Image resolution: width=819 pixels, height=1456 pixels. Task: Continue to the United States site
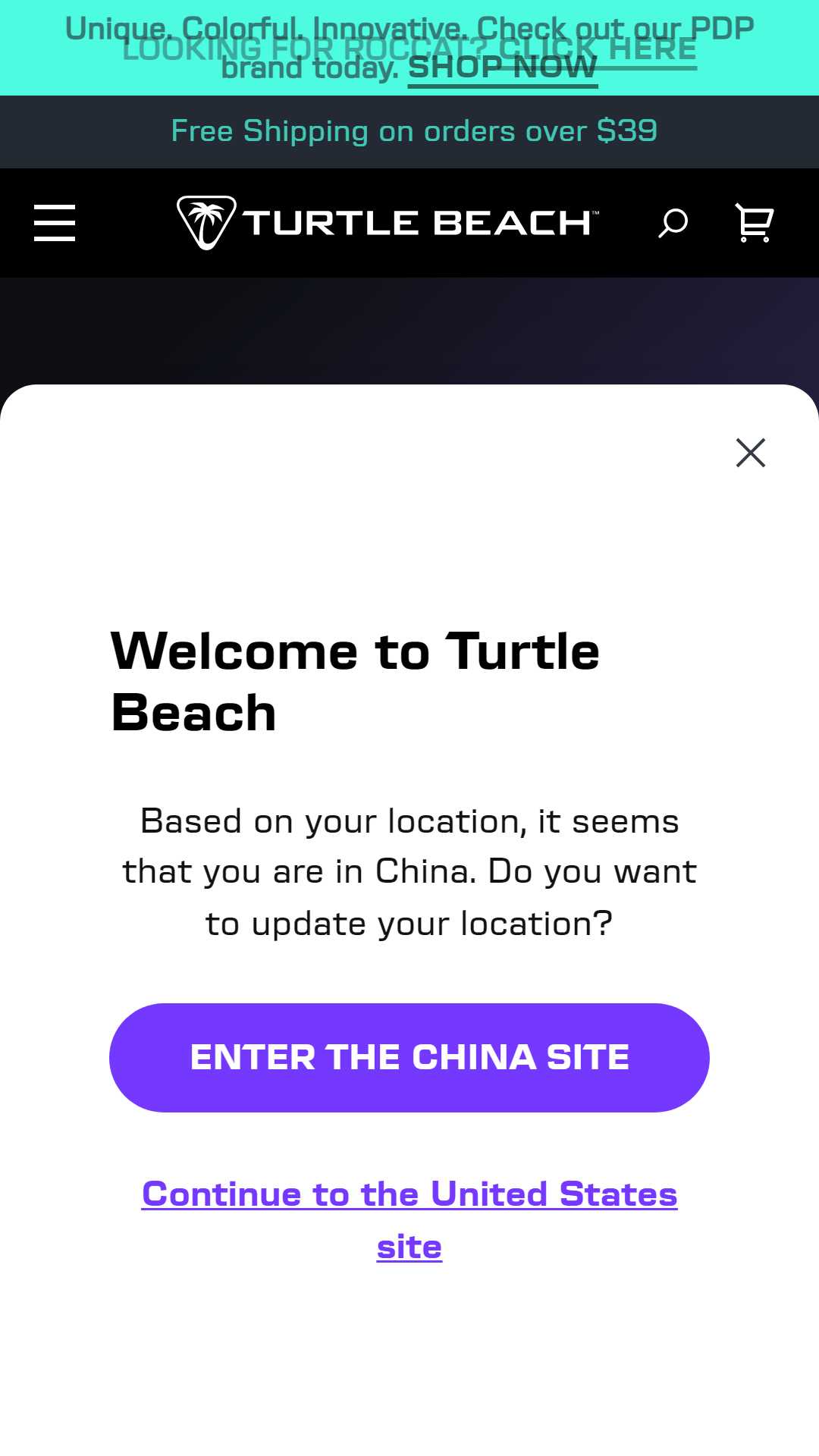point(409,1220)
